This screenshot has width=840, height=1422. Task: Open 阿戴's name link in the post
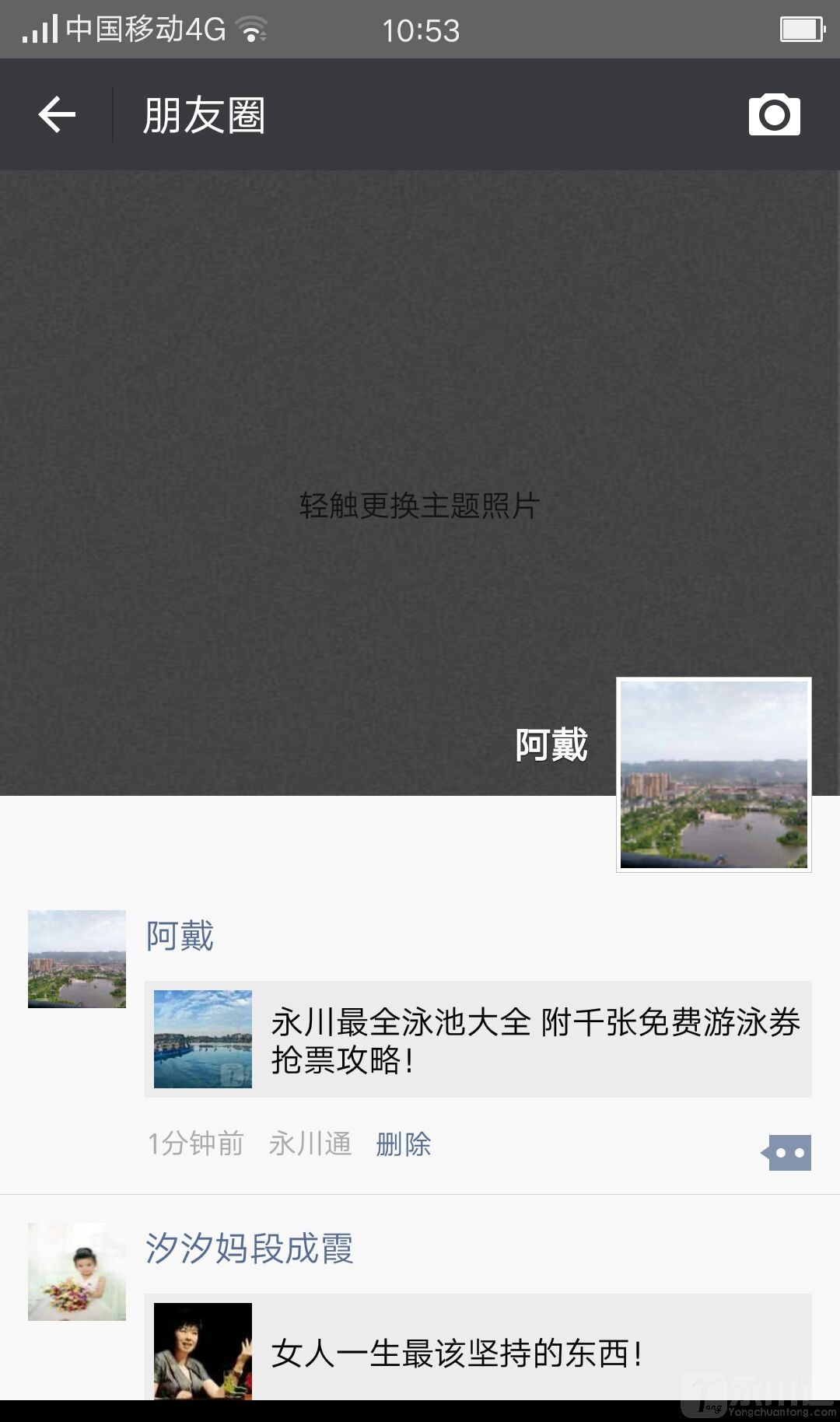[x=180, y=936]
